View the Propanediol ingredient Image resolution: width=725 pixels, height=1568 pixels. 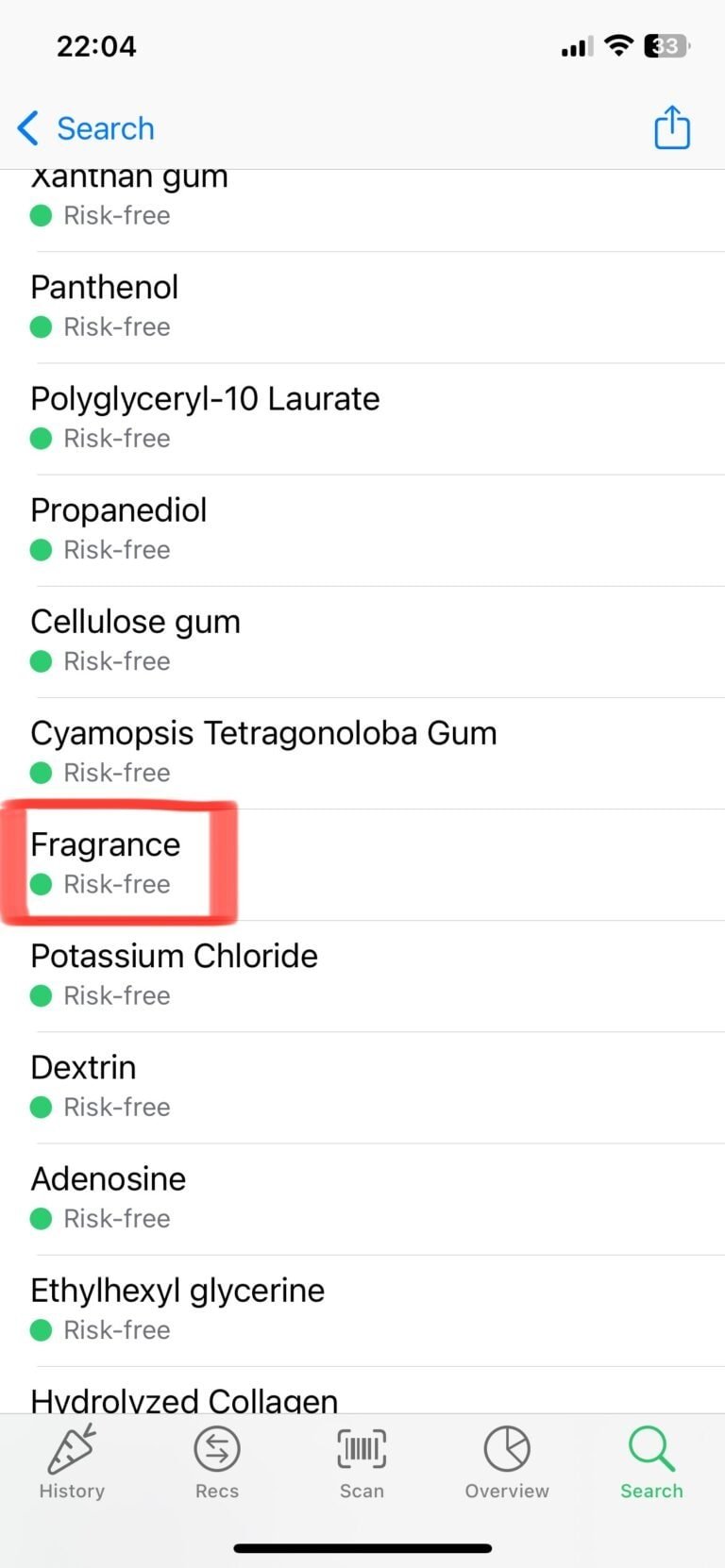[x=362, y=529]
